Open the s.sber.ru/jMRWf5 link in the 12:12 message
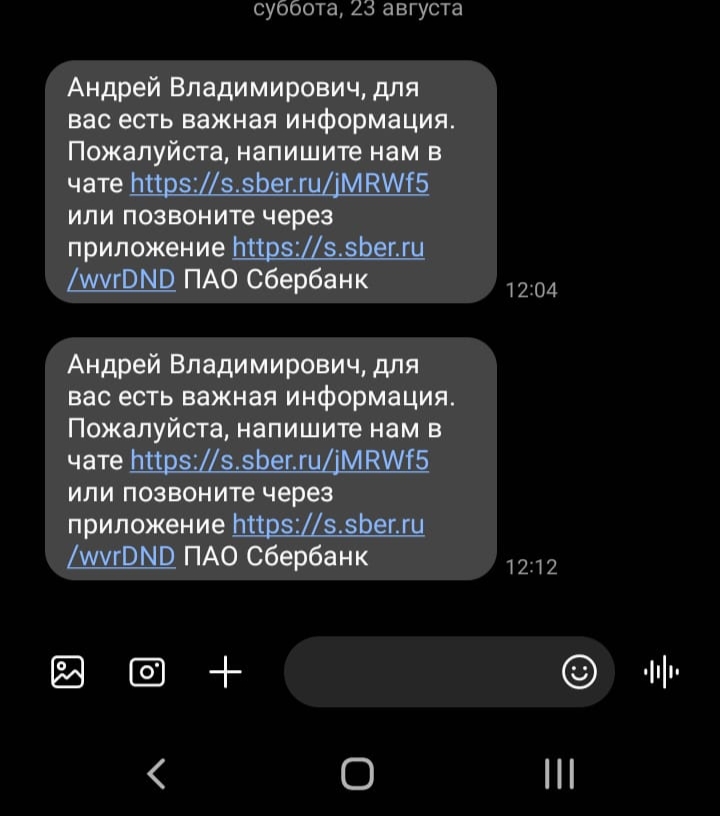The width and height of the screenshot is (720, 816). click(x=280, y=461)
